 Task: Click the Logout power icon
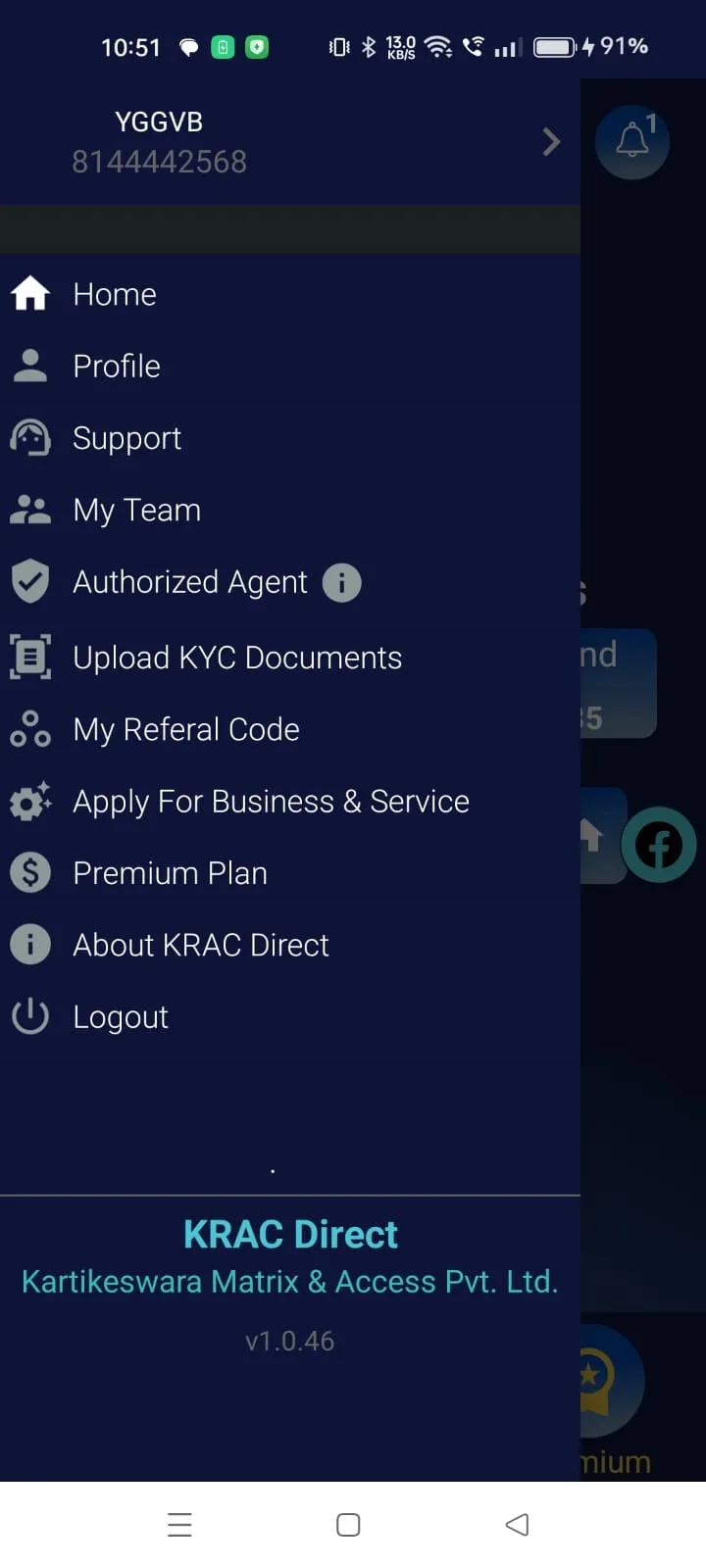coord(30,1016)
